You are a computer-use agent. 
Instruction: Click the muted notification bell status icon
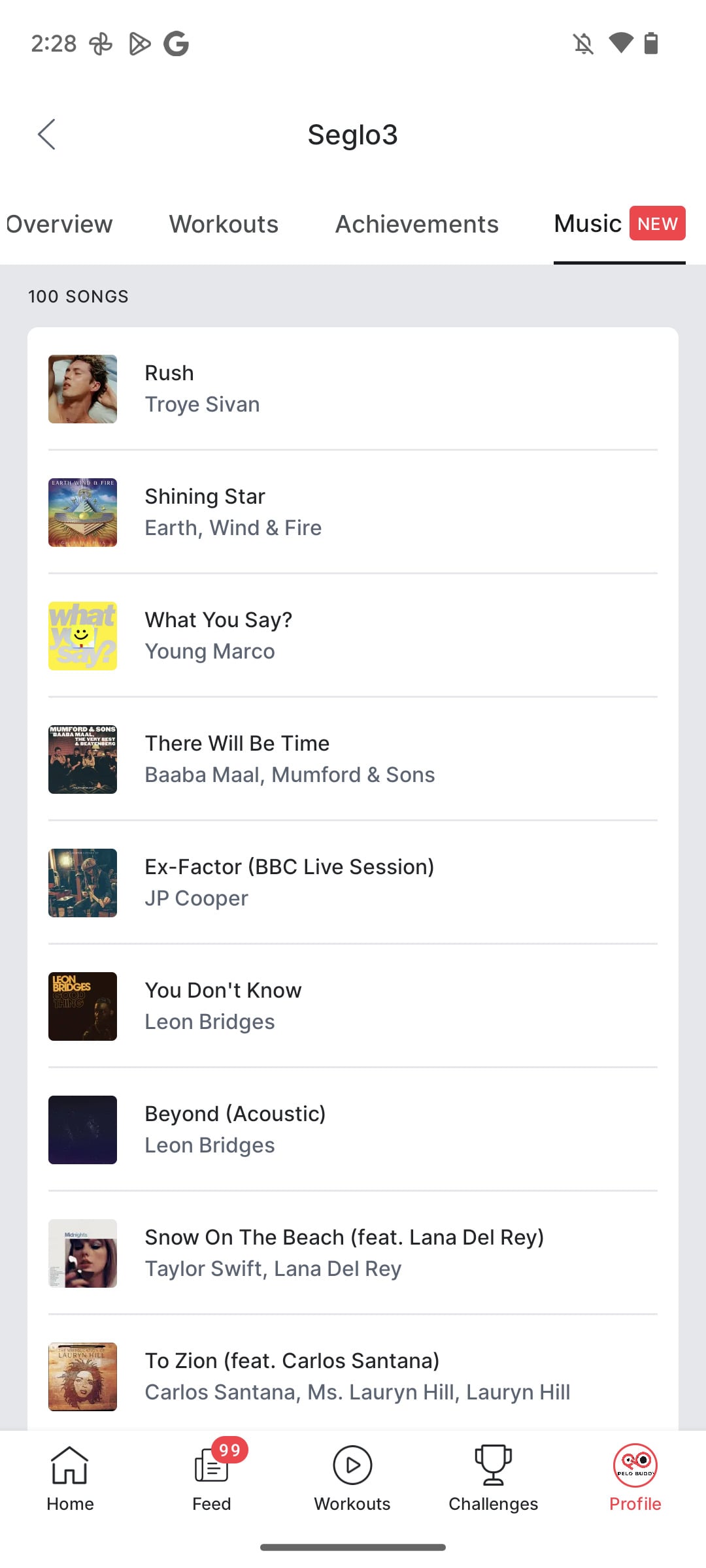tap(584, 42)
